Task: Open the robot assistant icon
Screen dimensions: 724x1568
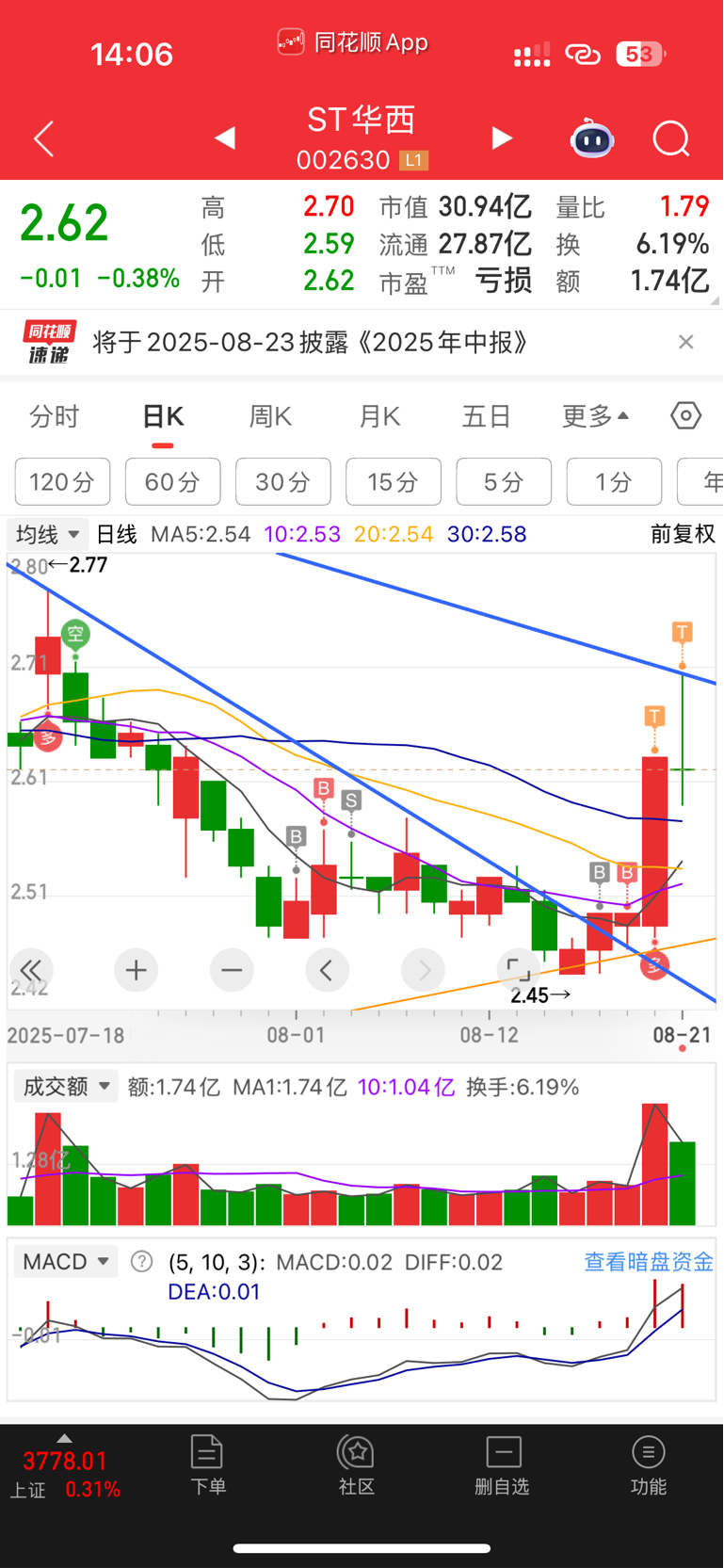Action: coord(592,139)
